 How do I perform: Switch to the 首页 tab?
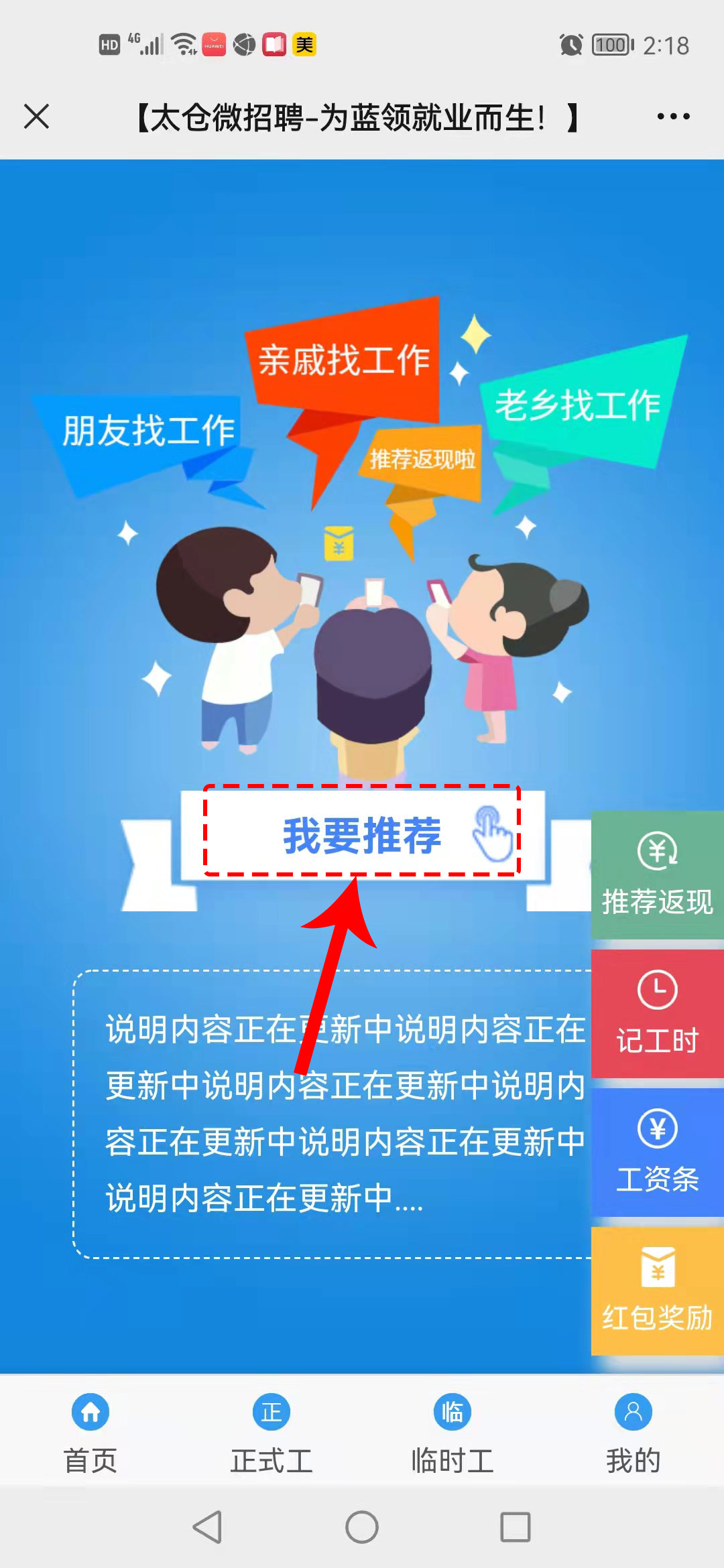tap(90, 1433)
